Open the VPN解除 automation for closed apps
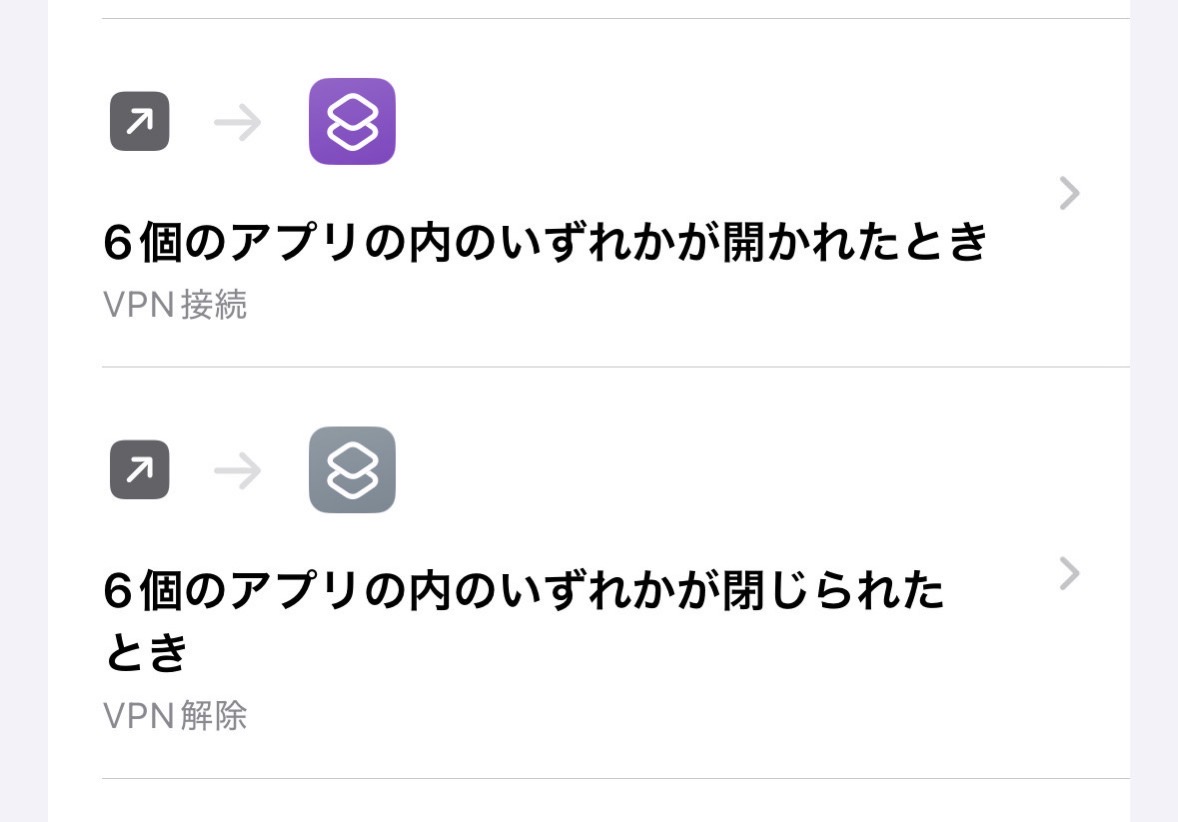Image resolution: width=1178 pixels, height=822 pixels. click(524, 592)
